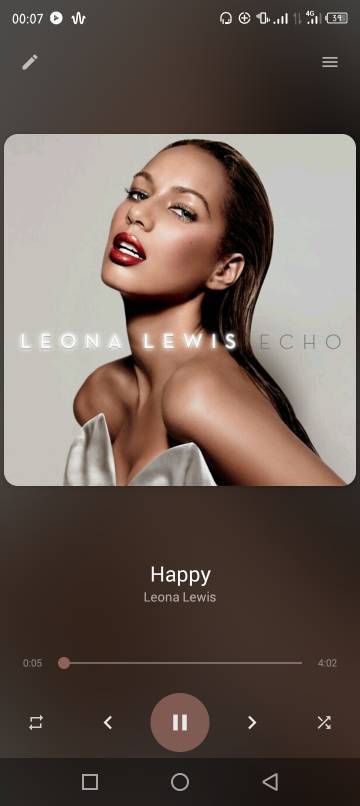This screenshot has height=806, width=360.
Task: Tap the pencil edit icon
Action: click(x=30, y=62)
